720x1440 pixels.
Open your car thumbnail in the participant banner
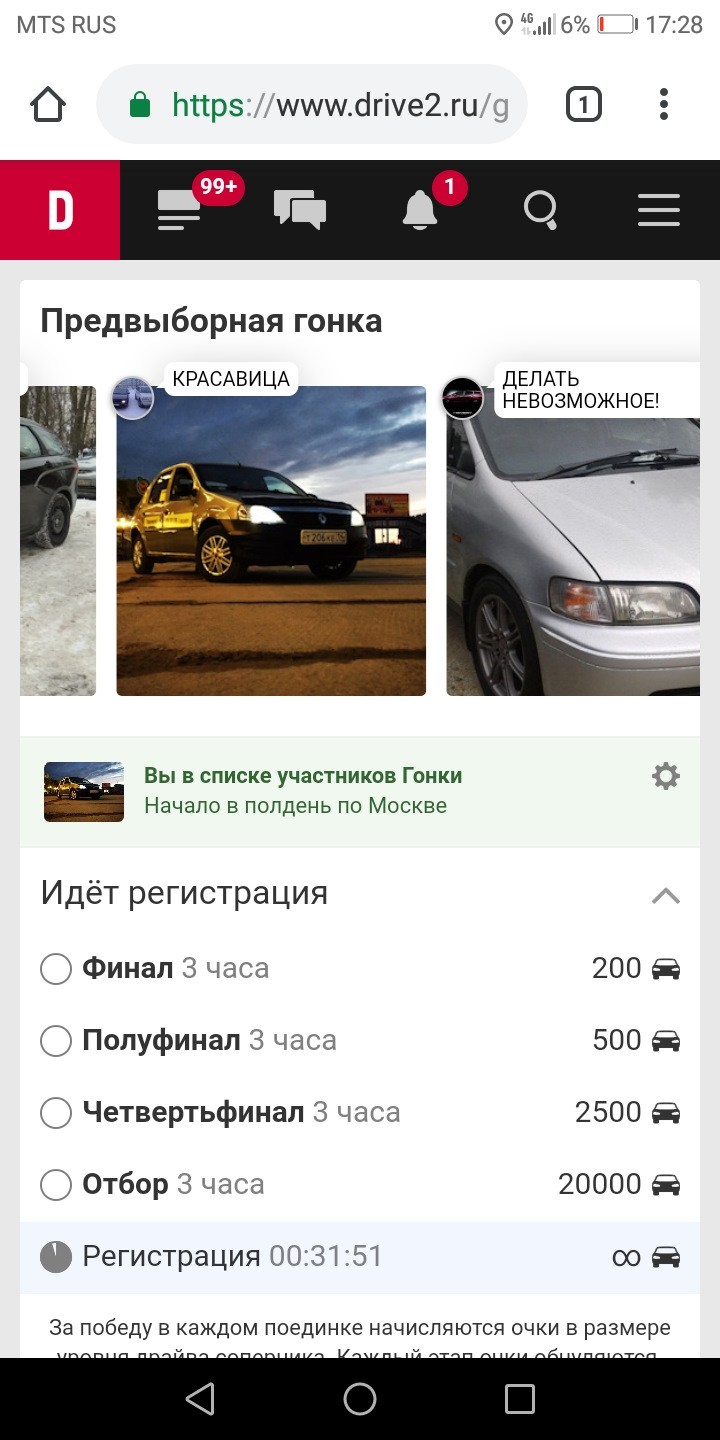84,791
